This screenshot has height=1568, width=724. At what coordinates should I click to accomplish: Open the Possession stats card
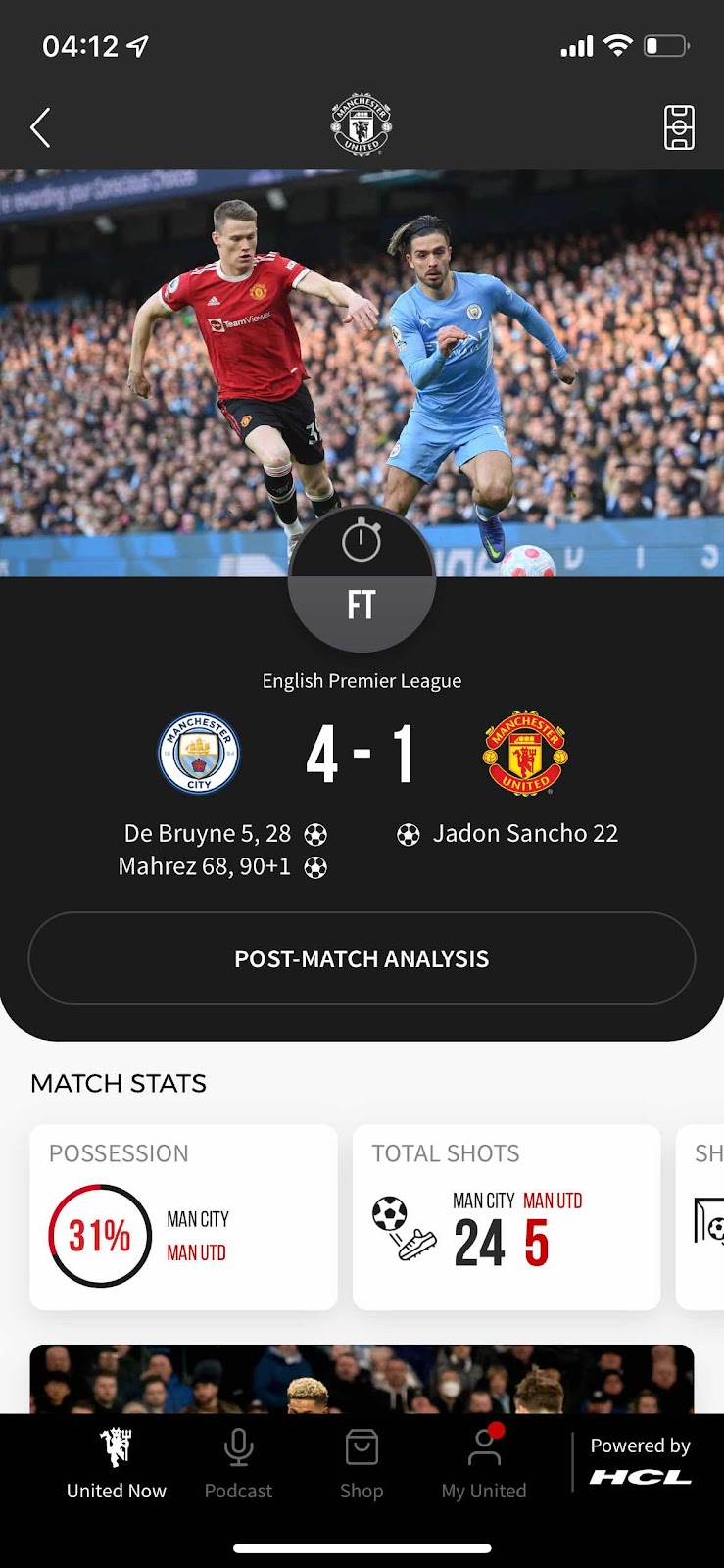[183, 1217]
